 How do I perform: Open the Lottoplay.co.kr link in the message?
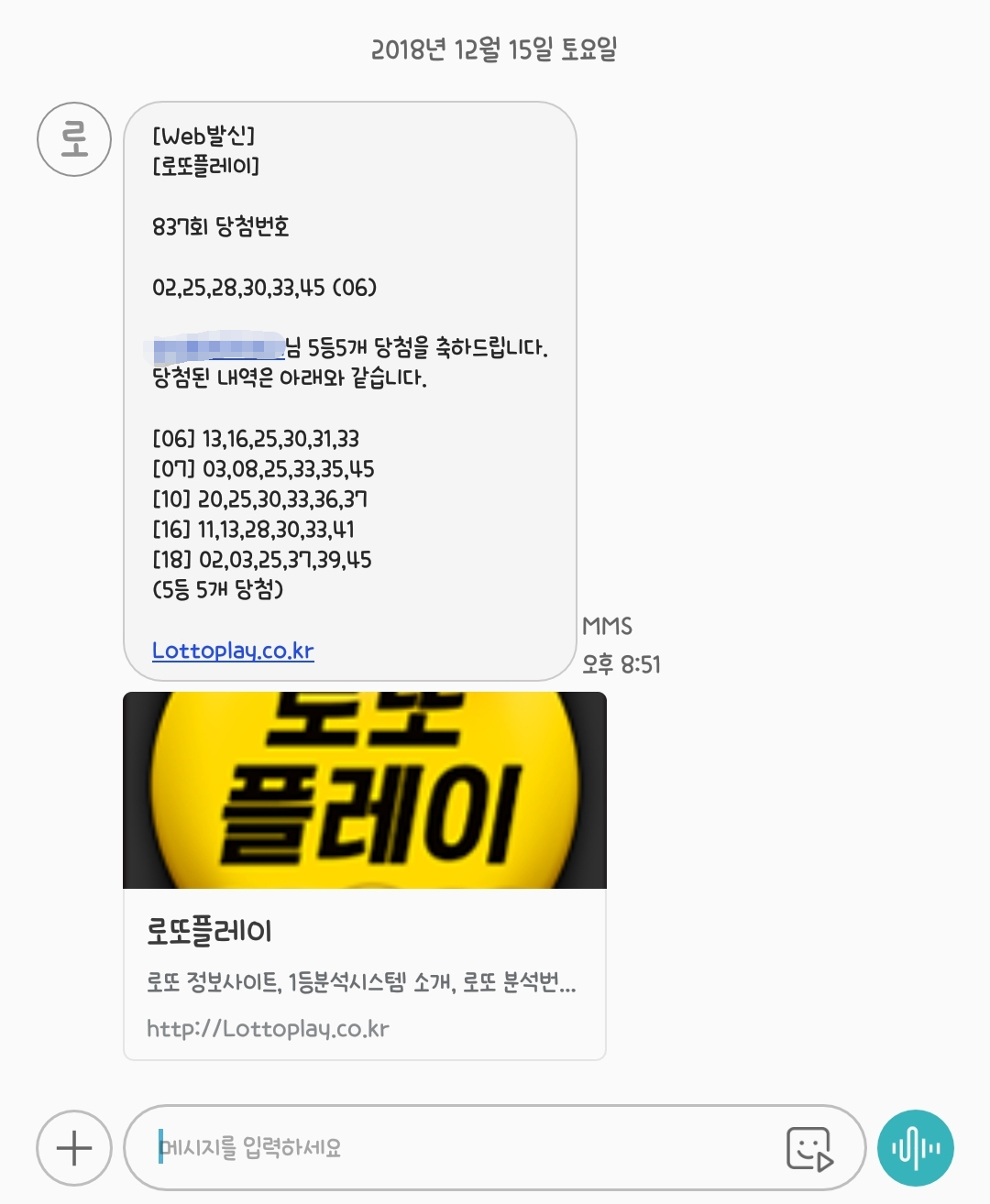[x=233, y=651]
